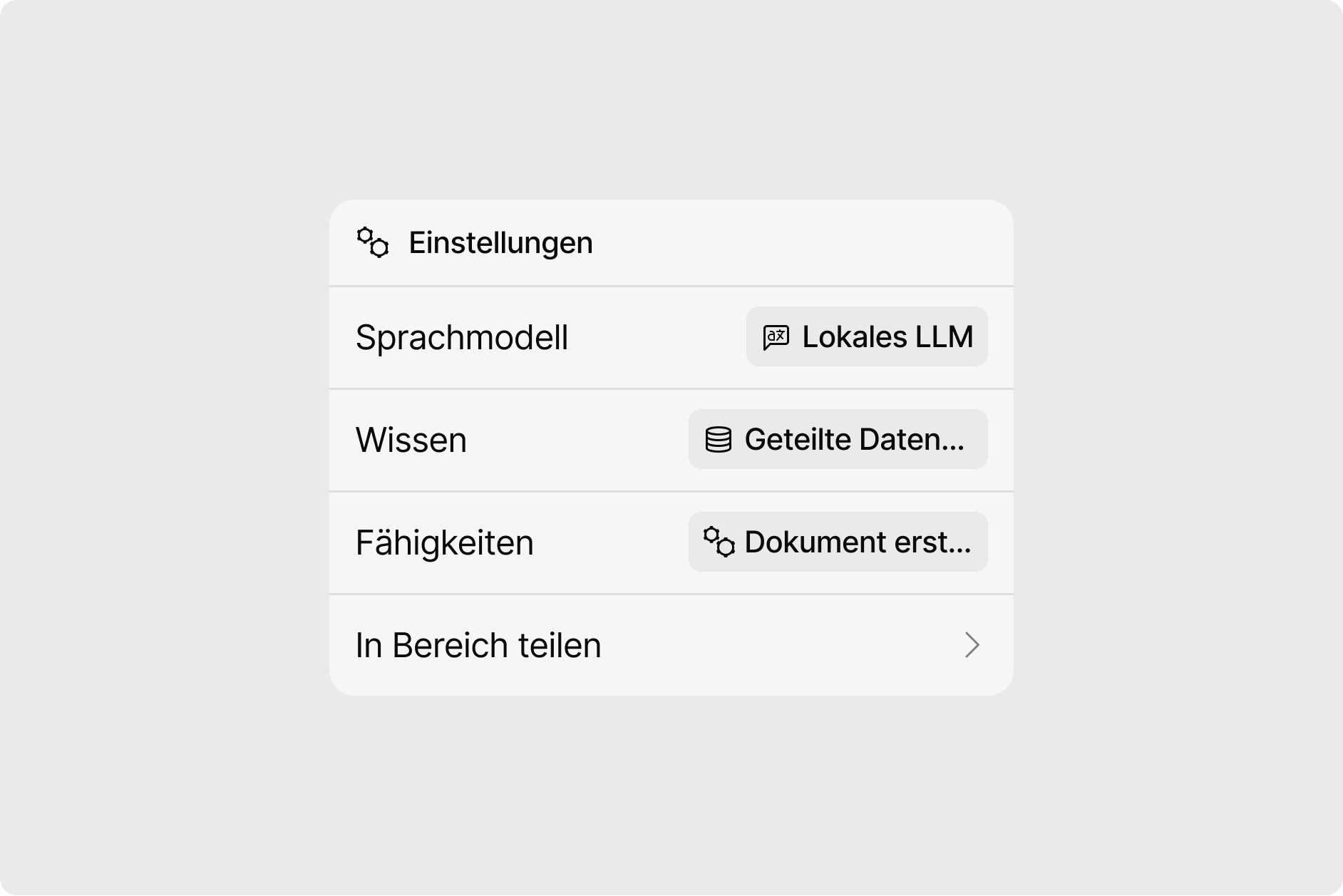Open the Lokales LLM language model selector
1343x896 pixels.
click(866, 336)
